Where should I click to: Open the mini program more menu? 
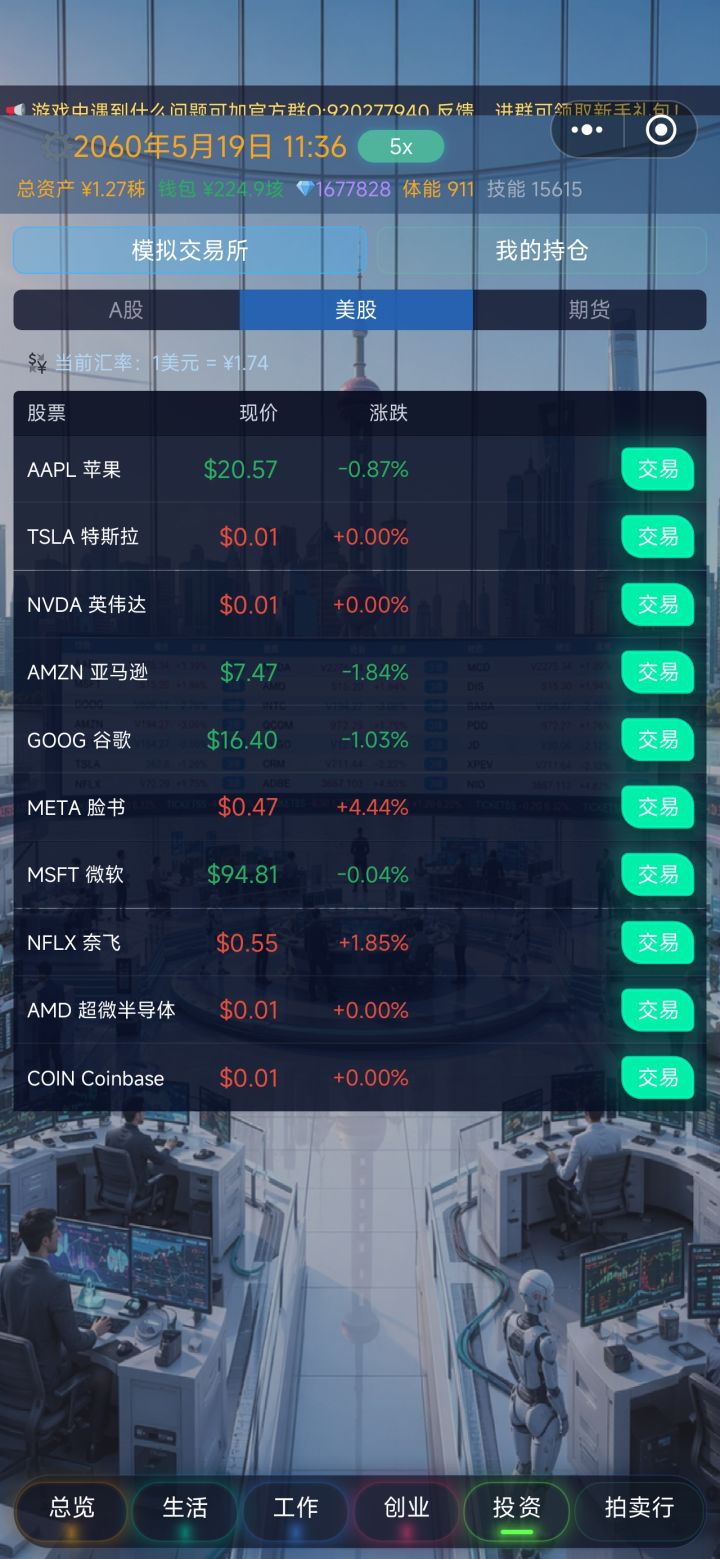pyautogui.click(x=586, y=130)
